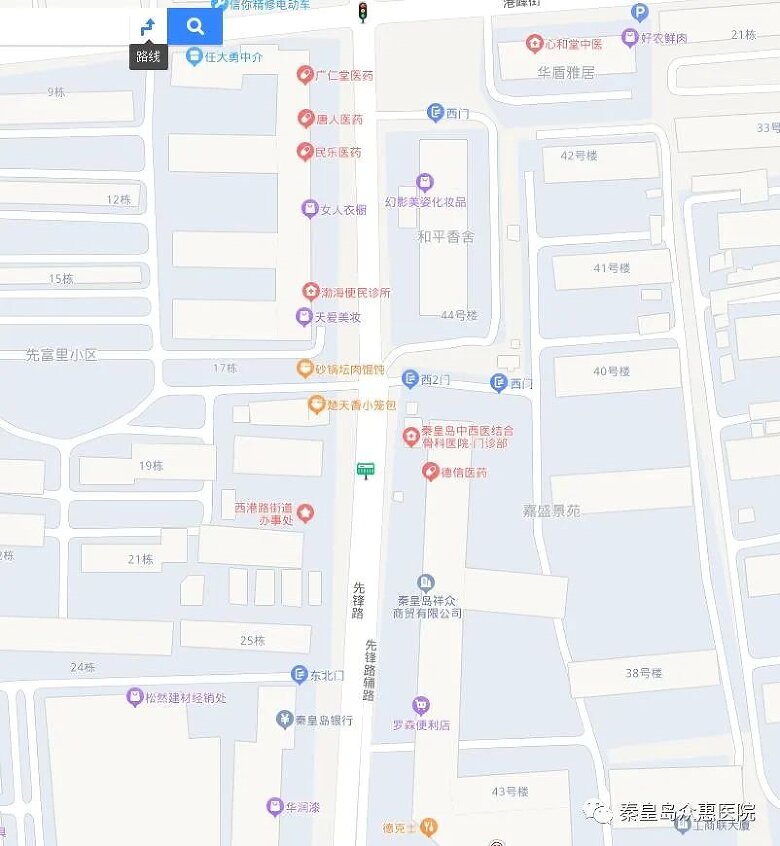780x846 pixels.
Task: Select the 秦皇岛银行 bank marker
Action: (286, 720)
